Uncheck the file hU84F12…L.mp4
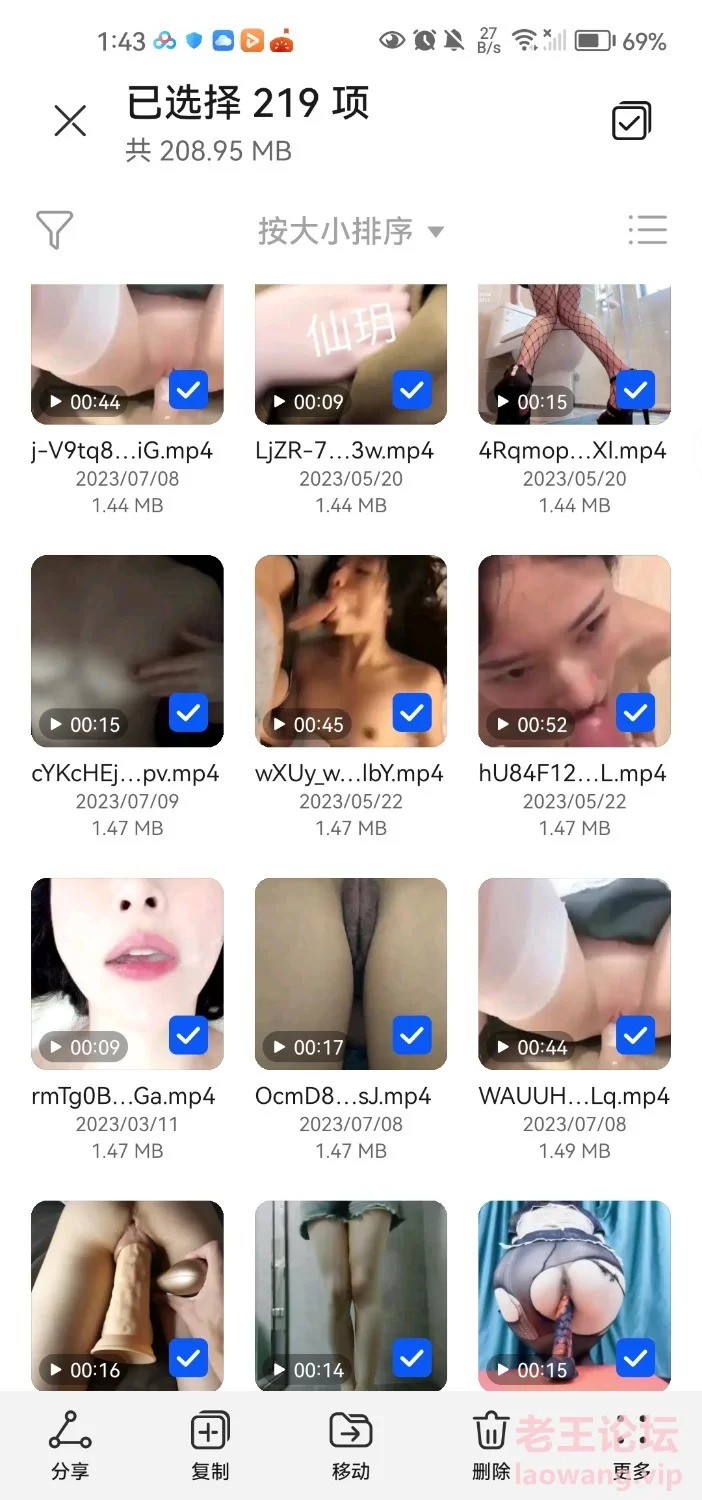This screenshot has width=702, height=1500. click(635, 713)
